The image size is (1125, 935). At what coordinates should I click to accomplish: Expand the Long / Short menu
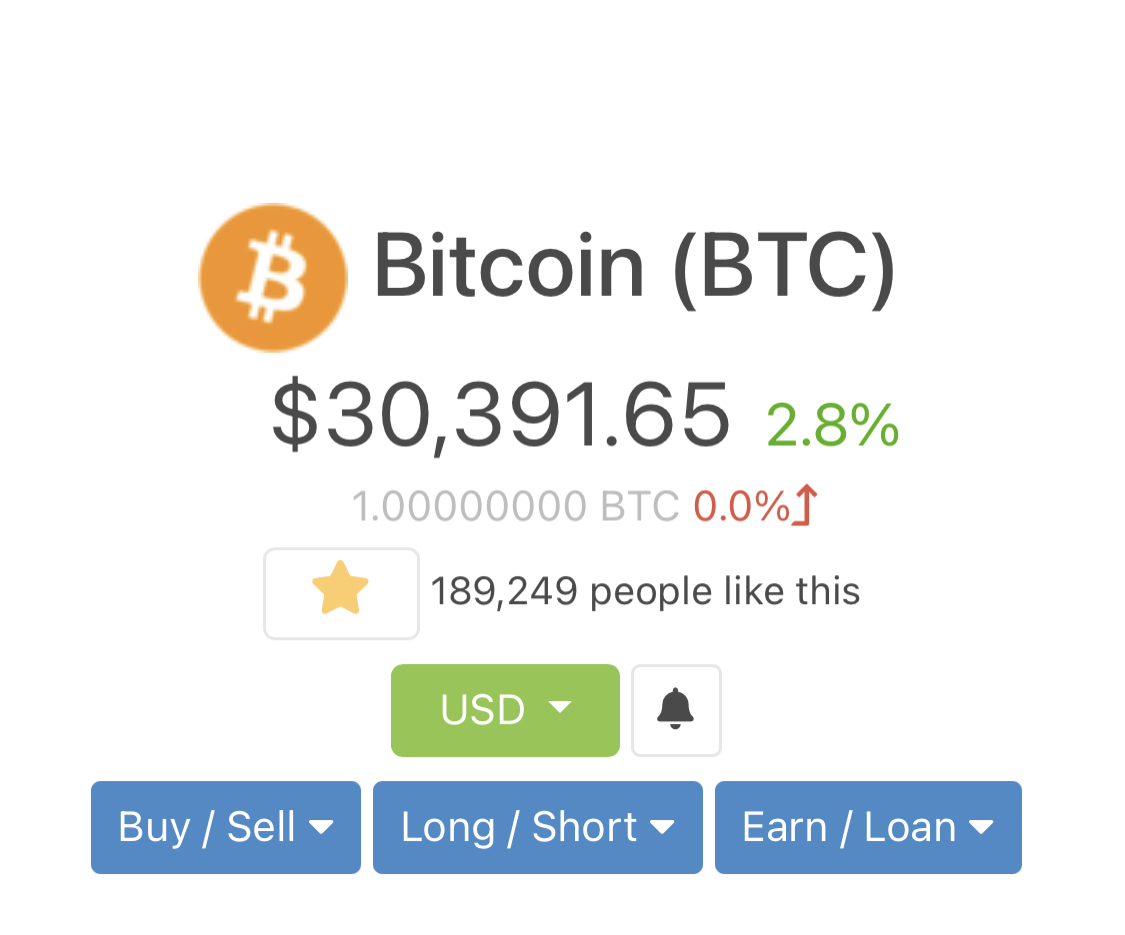point(537,827)
